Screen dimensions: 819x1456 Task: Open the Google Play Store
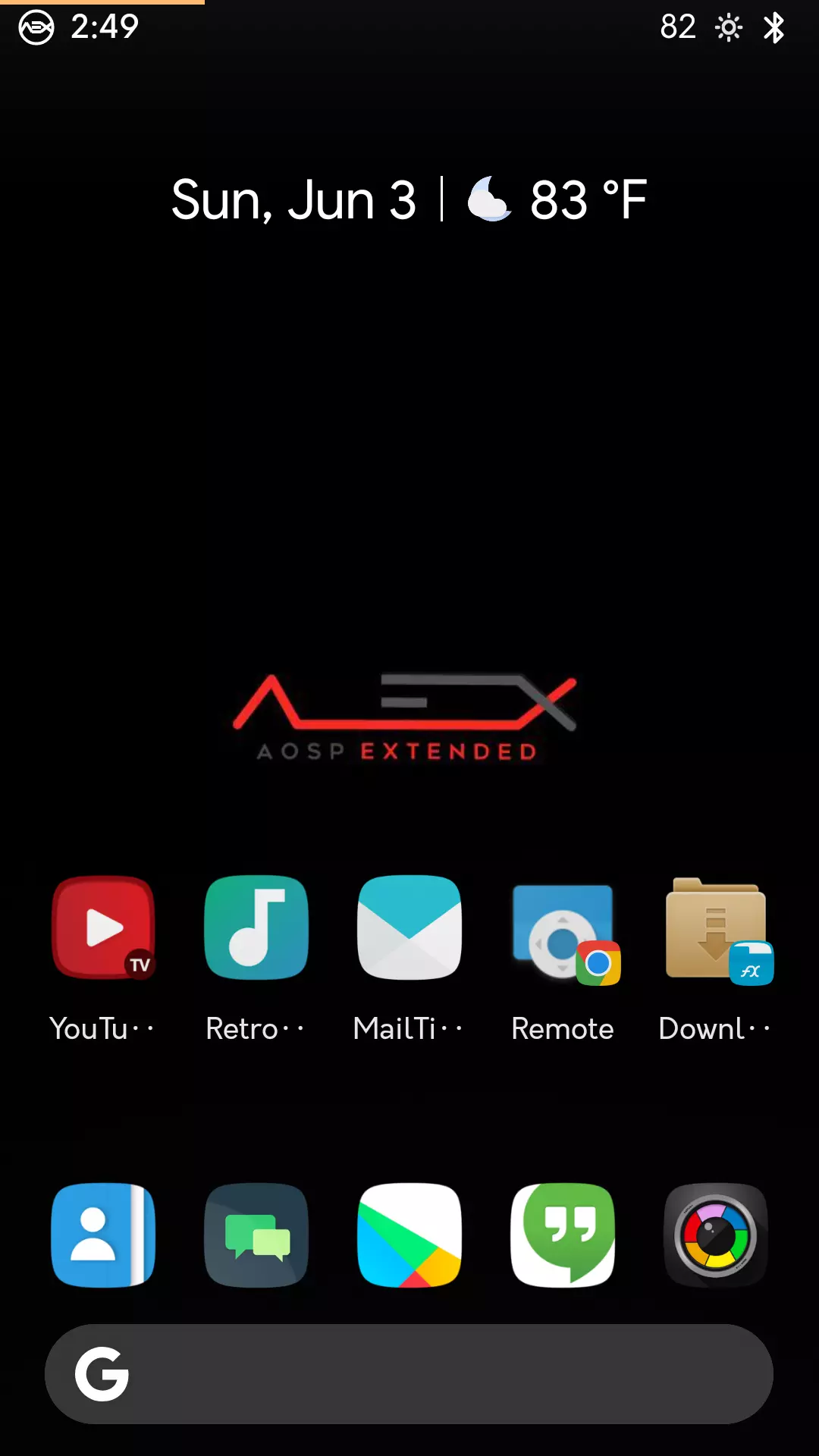coord(409,1235)
